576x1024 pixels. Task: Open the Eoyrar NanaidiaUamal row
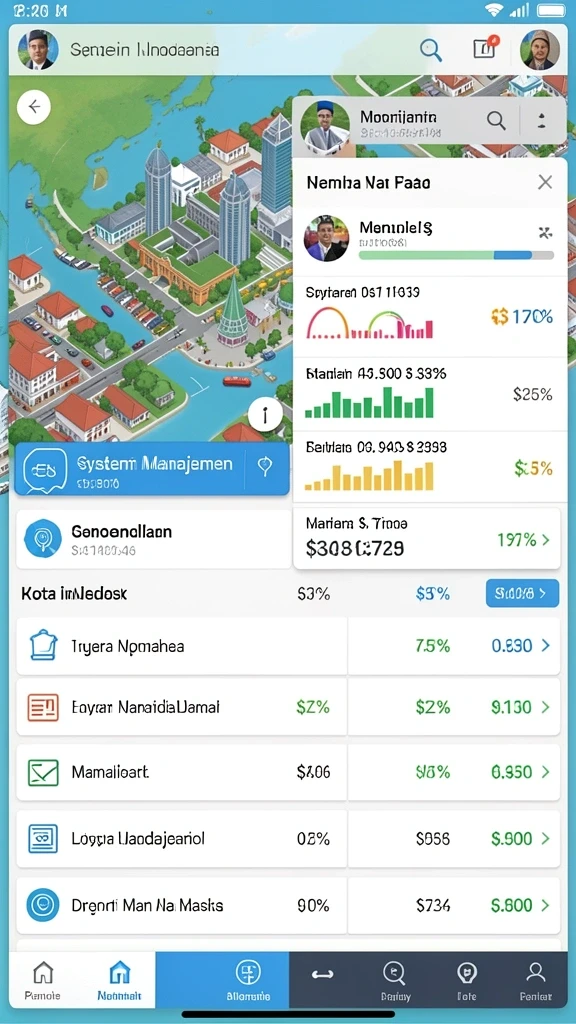[288, 707]
